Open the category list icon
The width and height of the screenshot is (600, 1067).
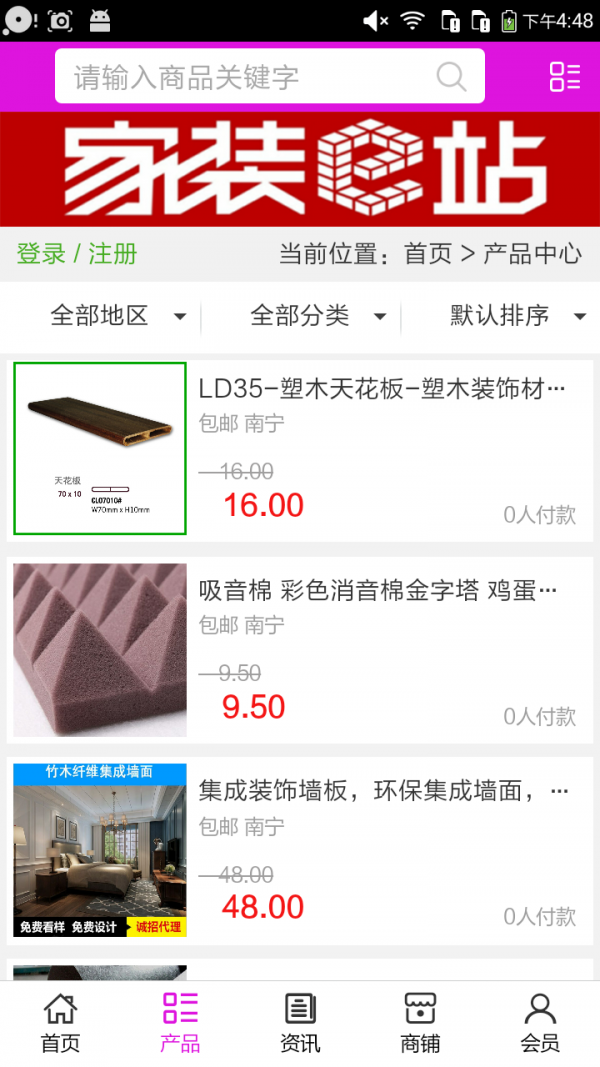point(564,77)
